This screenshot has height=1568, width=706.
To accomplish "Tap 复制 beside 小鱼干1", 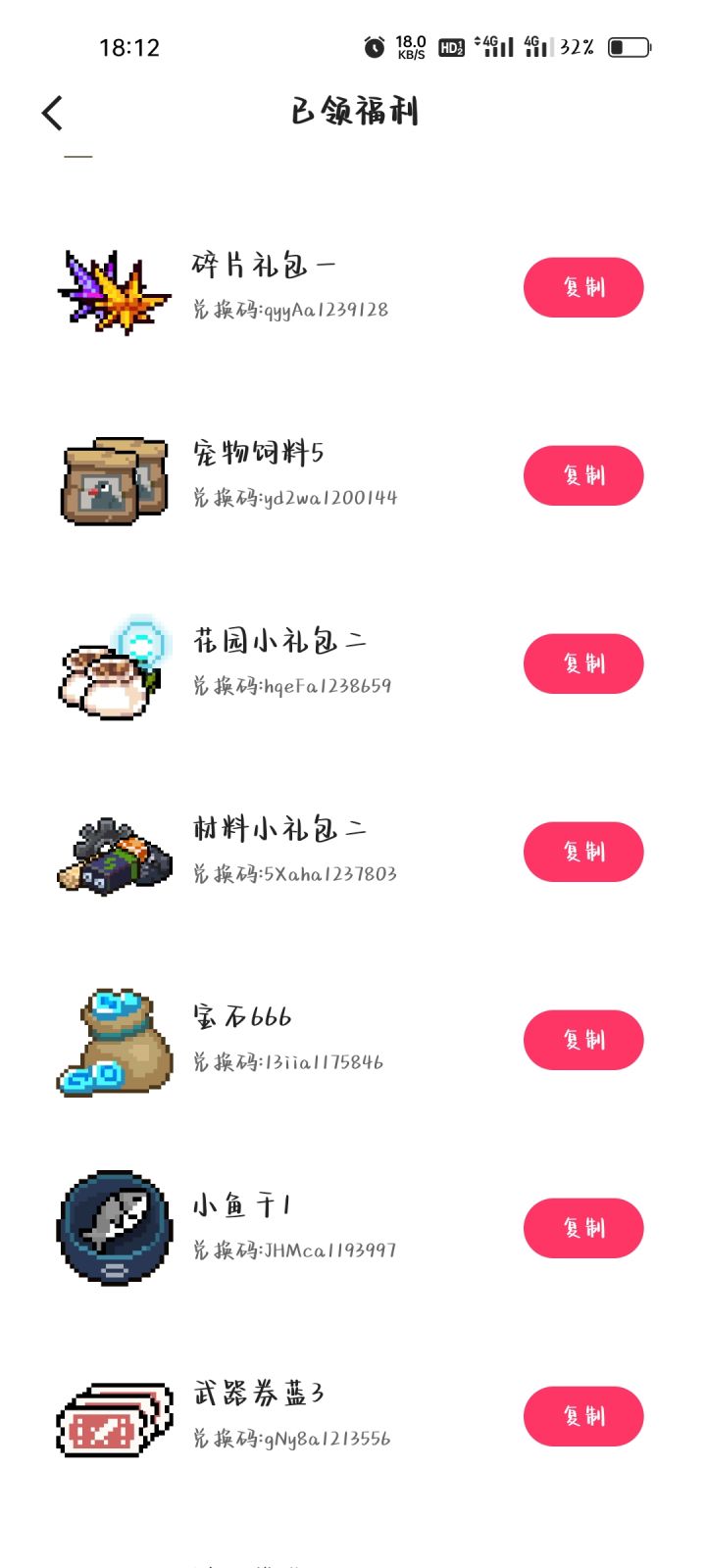I will [583, 1228].
